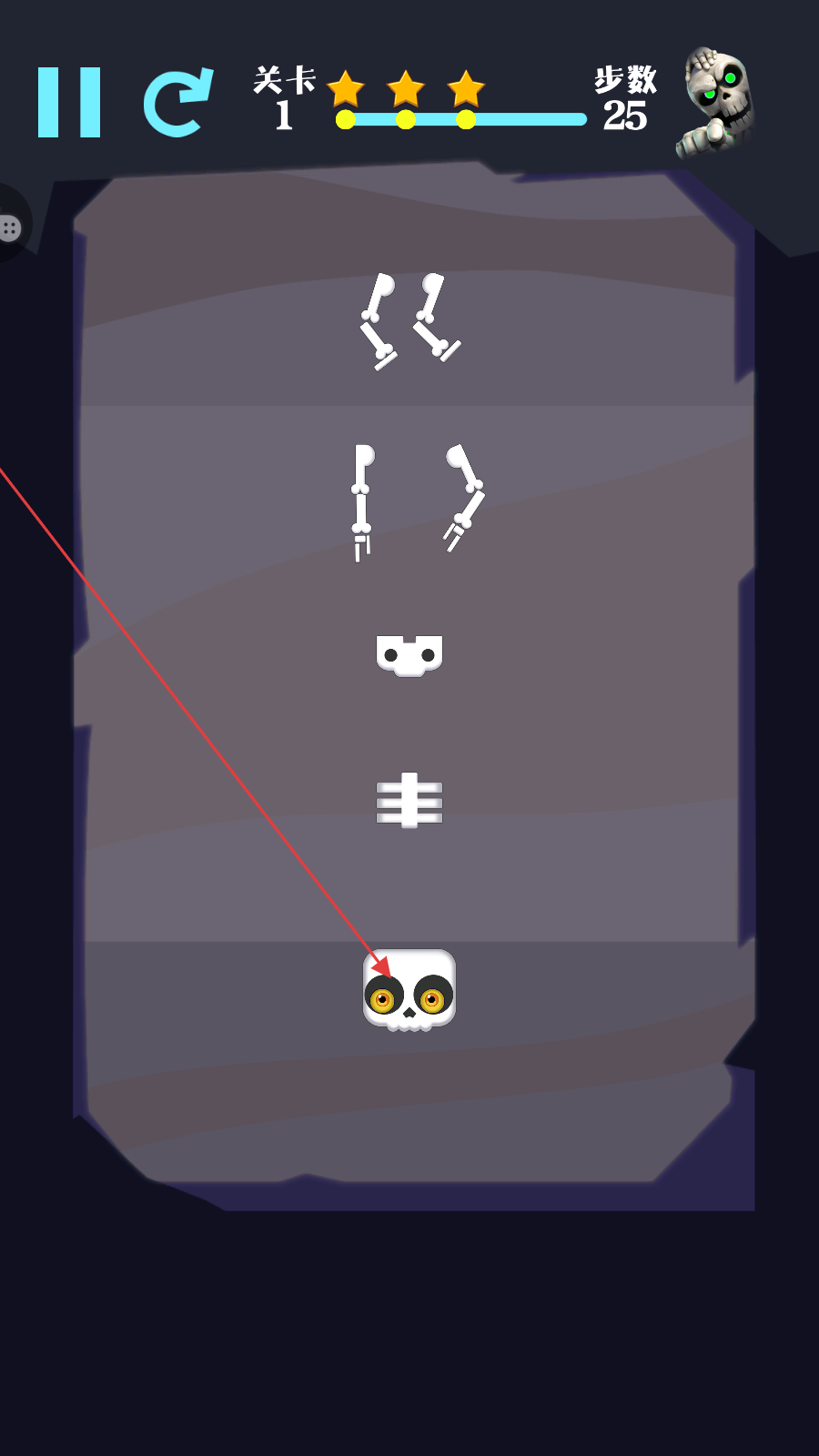Select the ribcage bone piece
Screen dimensions: 819x1456
click(x=409, y=801)
